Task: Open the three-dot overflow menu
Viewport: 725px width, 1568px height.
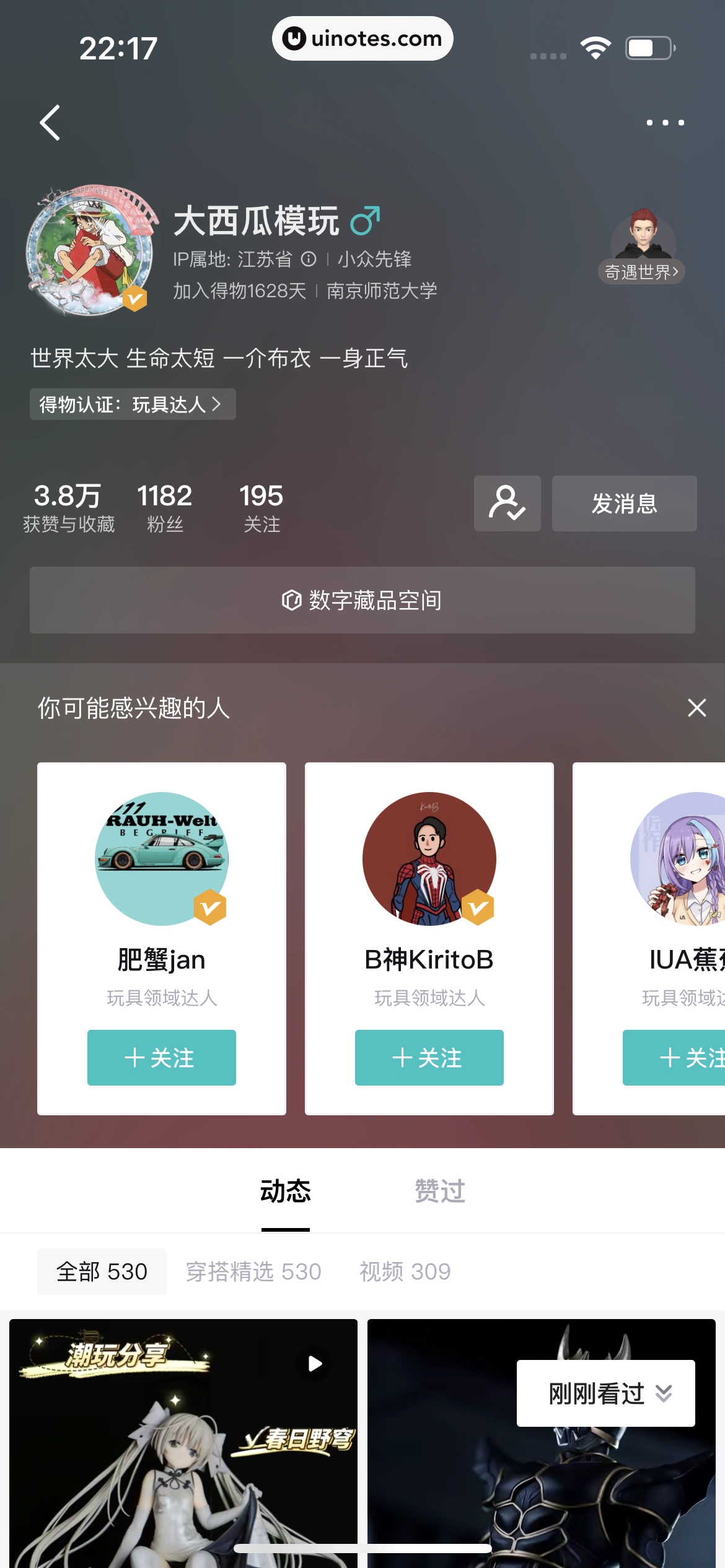Action: [665, 123]
